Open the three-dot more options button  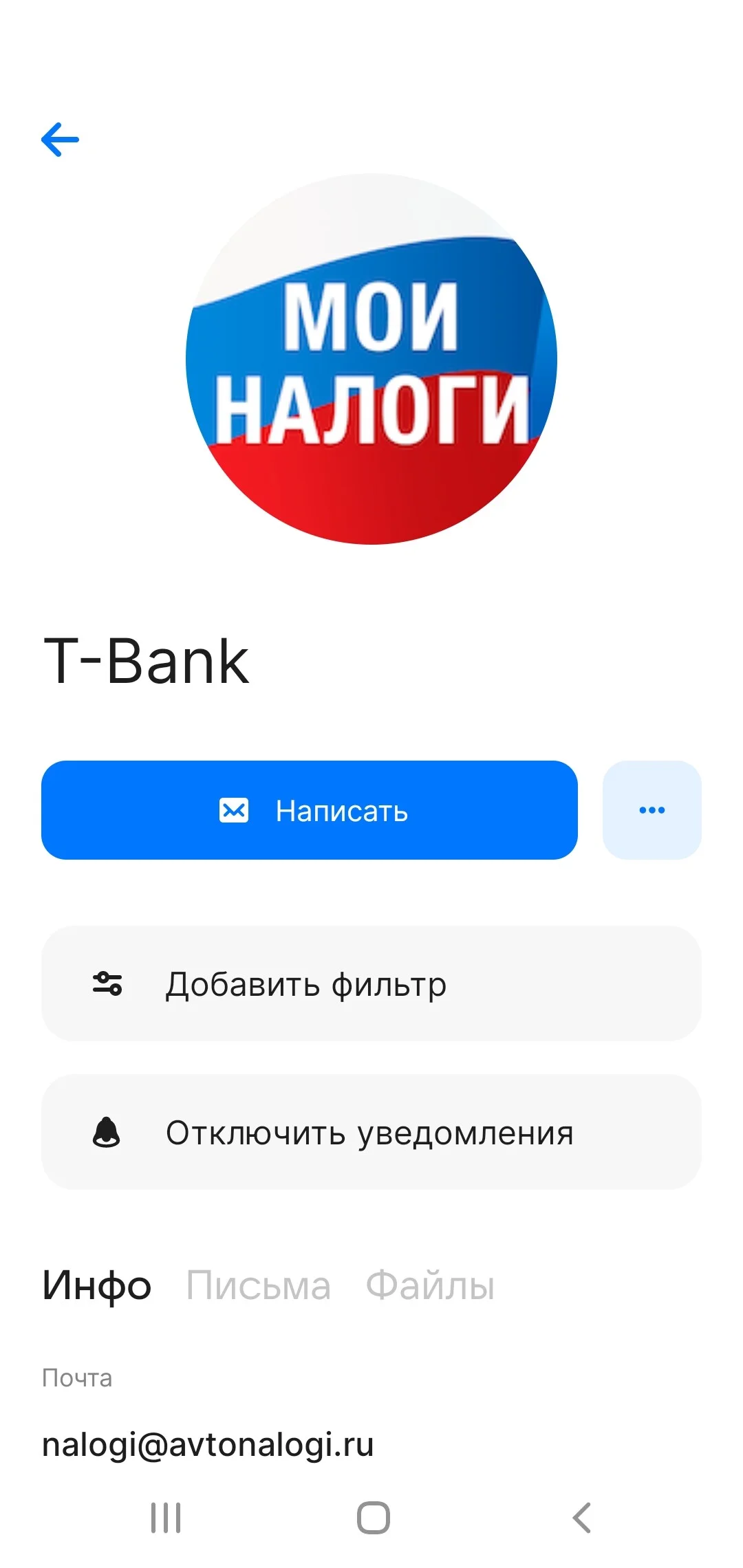tap(652, 810)
